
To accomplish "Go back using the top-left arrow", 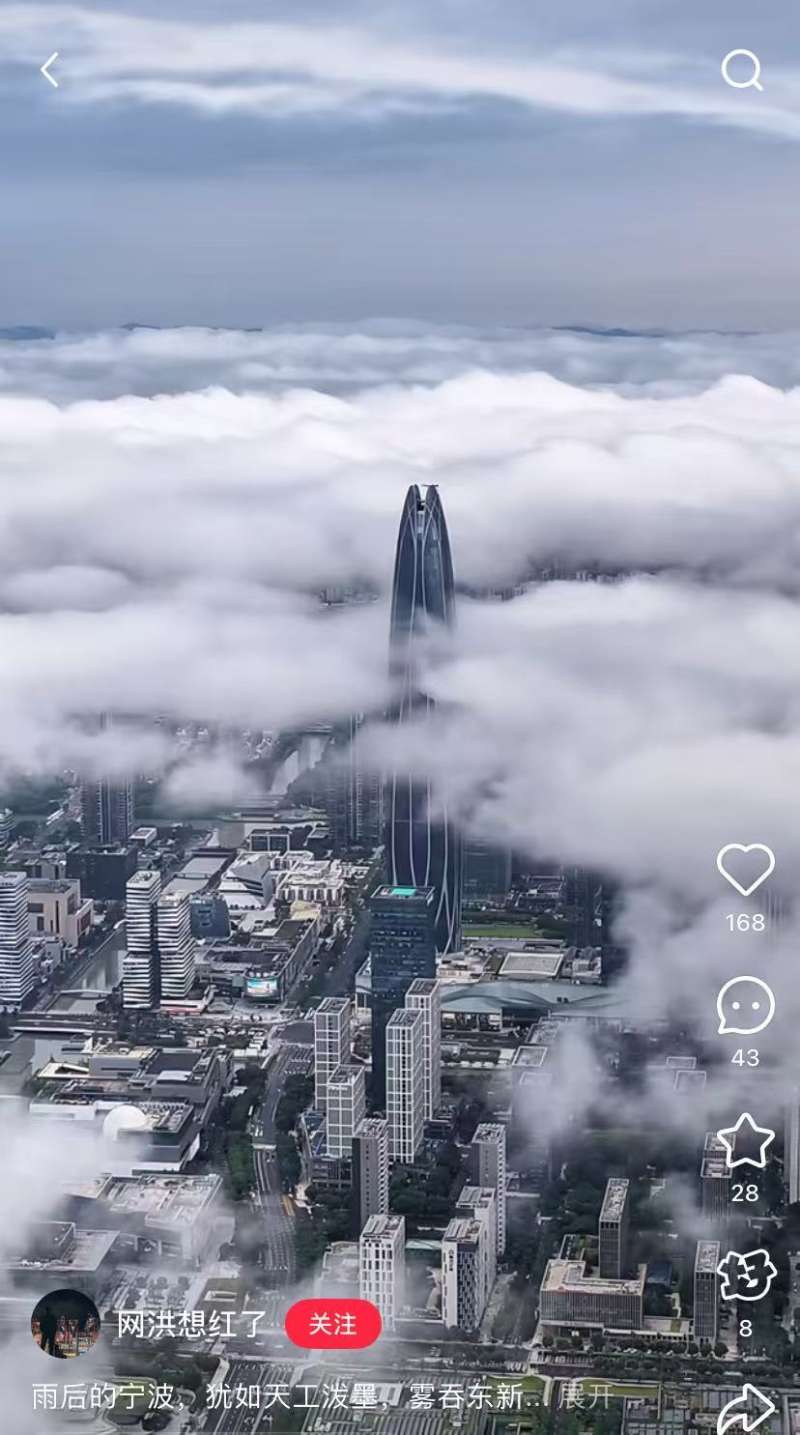I will coord(50,70).
